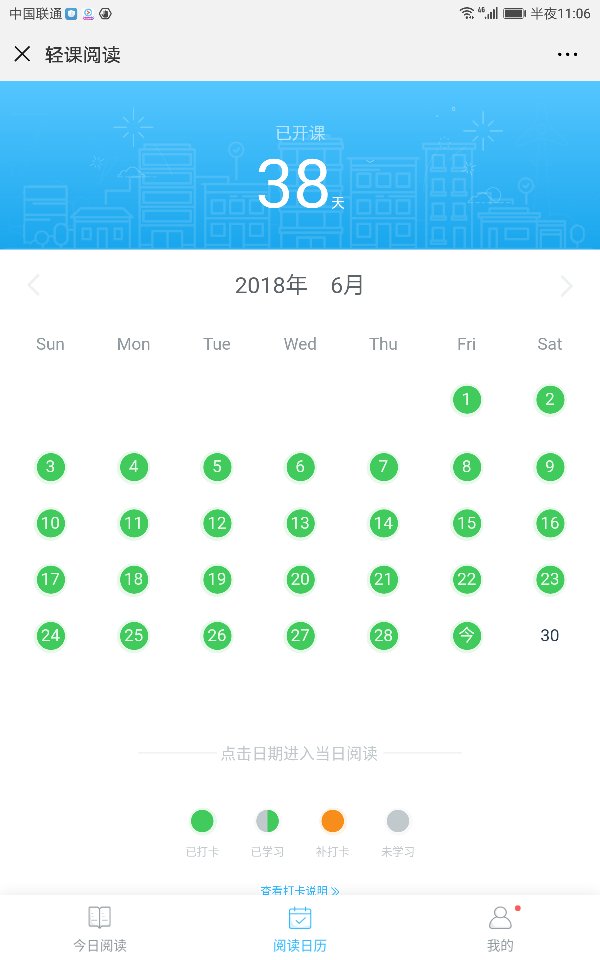Open the reading for June 13
The width and height of the screenshot is (600, 960).
(300, 523)
